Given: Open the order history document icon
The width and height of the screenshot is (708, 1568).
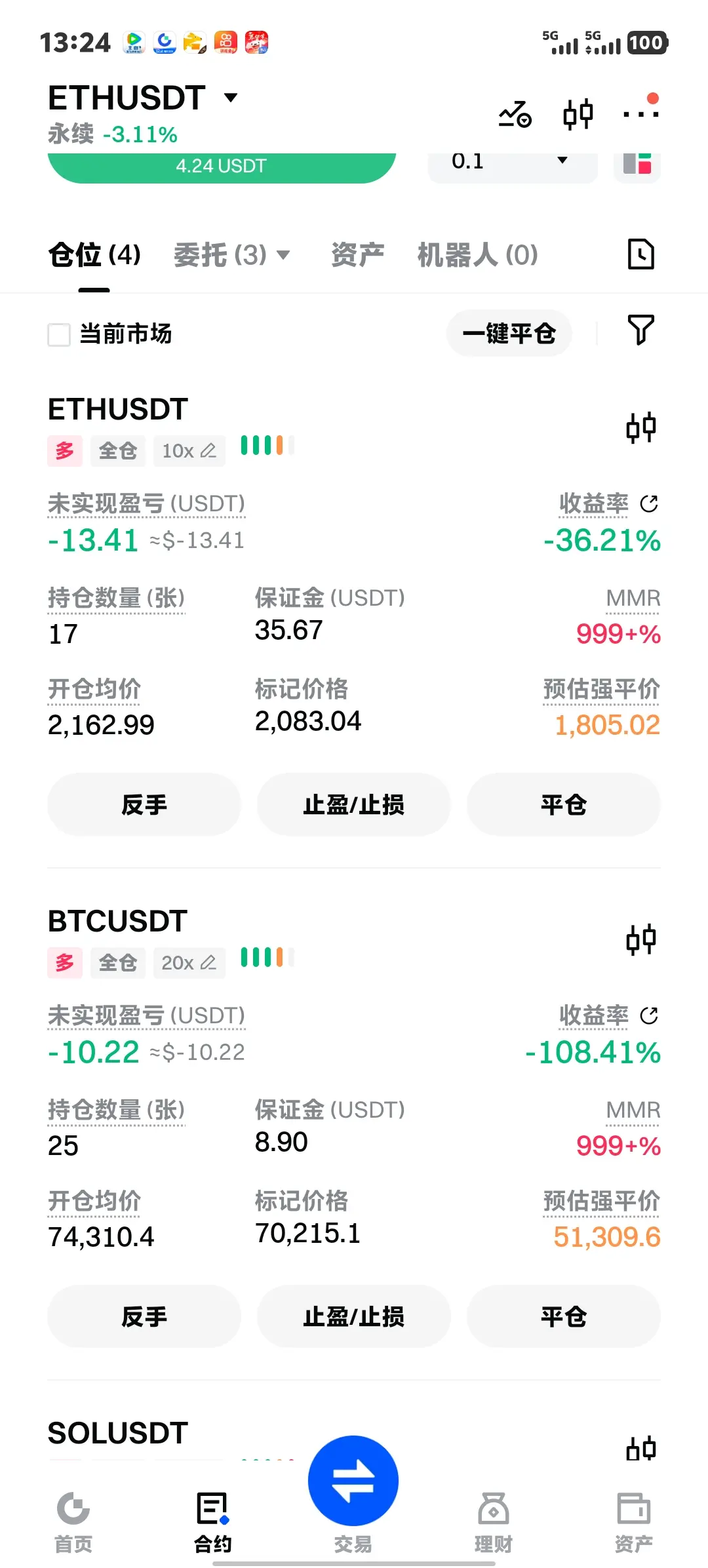Looking at the screenshot, I should pos(640,254).
